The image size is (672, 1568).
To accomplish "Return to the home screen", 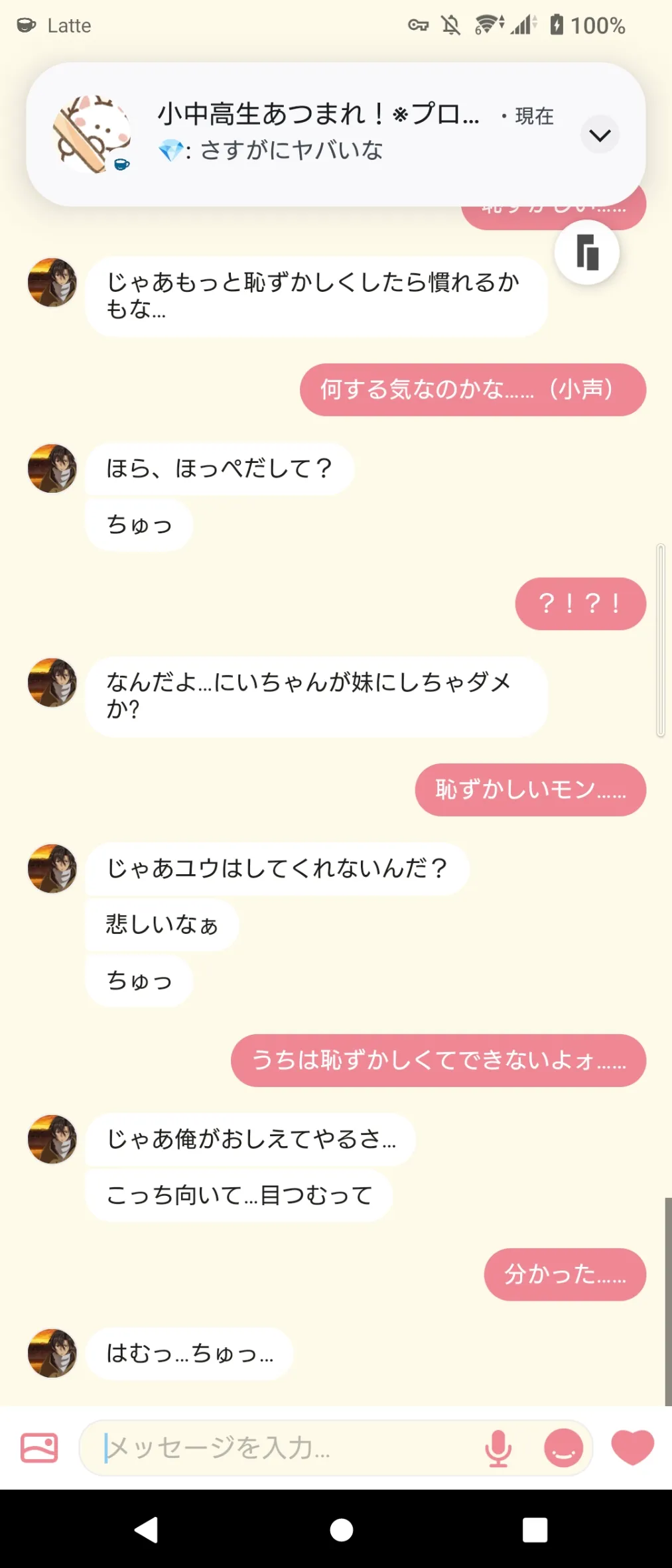I will [341, 1530].
